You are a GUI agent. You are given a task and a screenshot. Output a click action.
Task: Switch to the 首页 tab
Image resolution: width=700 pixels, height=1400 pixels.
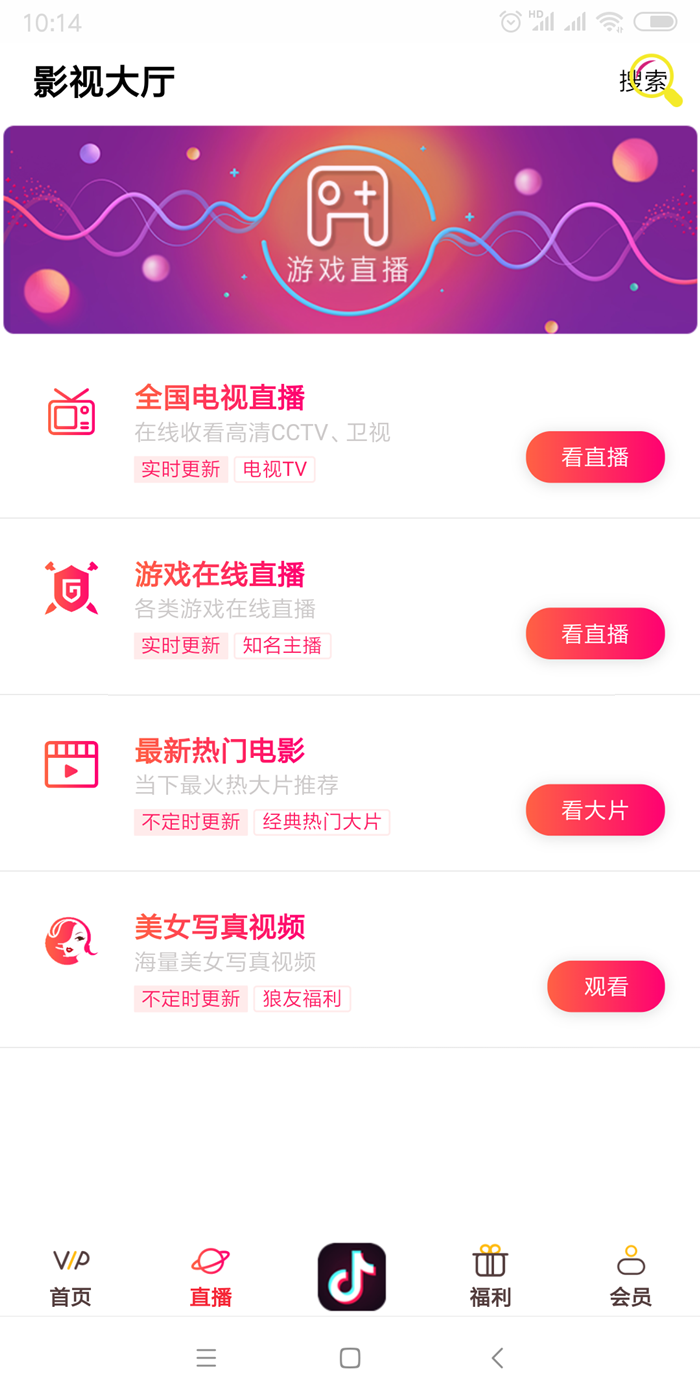[71, 1277]
